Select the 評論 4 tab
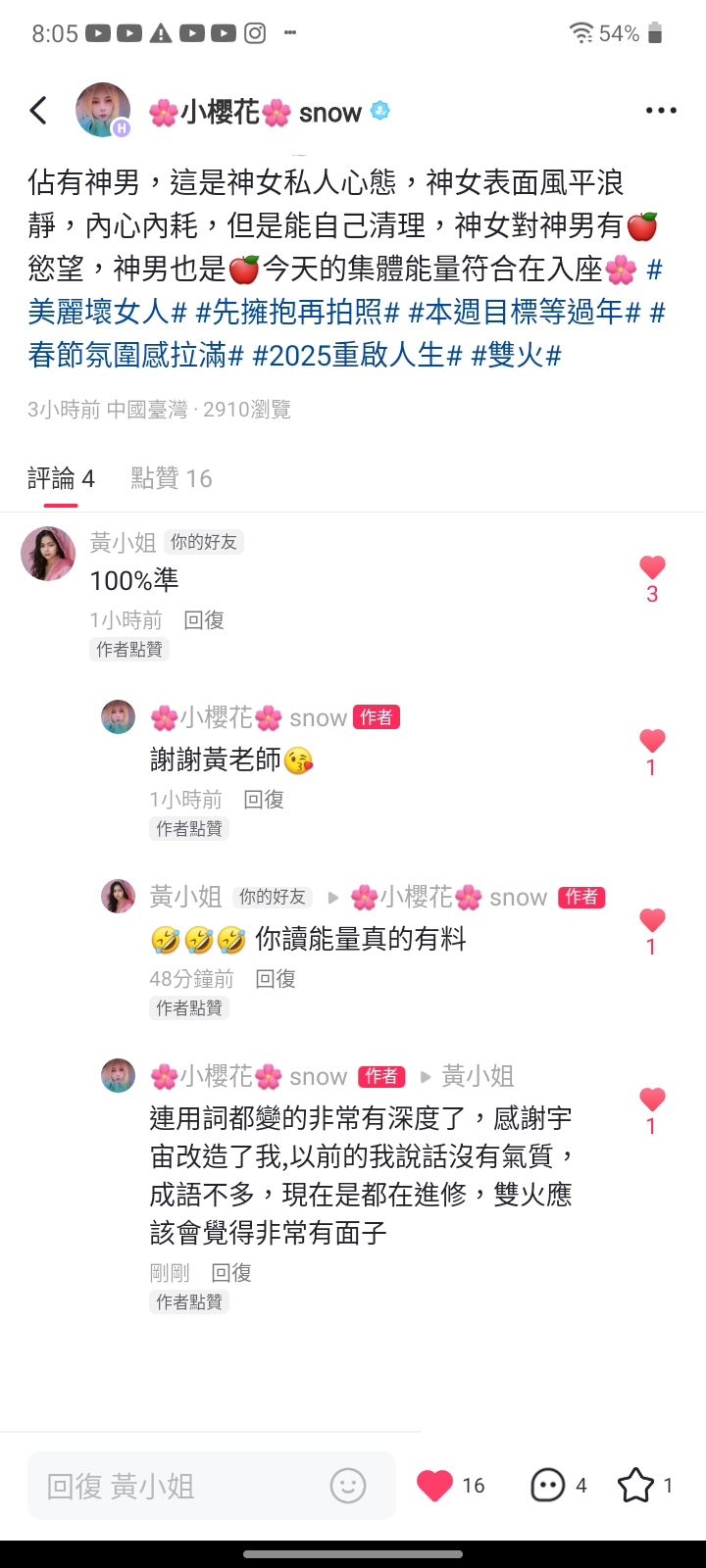Viewport: 706px width, 1568px height. point(61,478)
